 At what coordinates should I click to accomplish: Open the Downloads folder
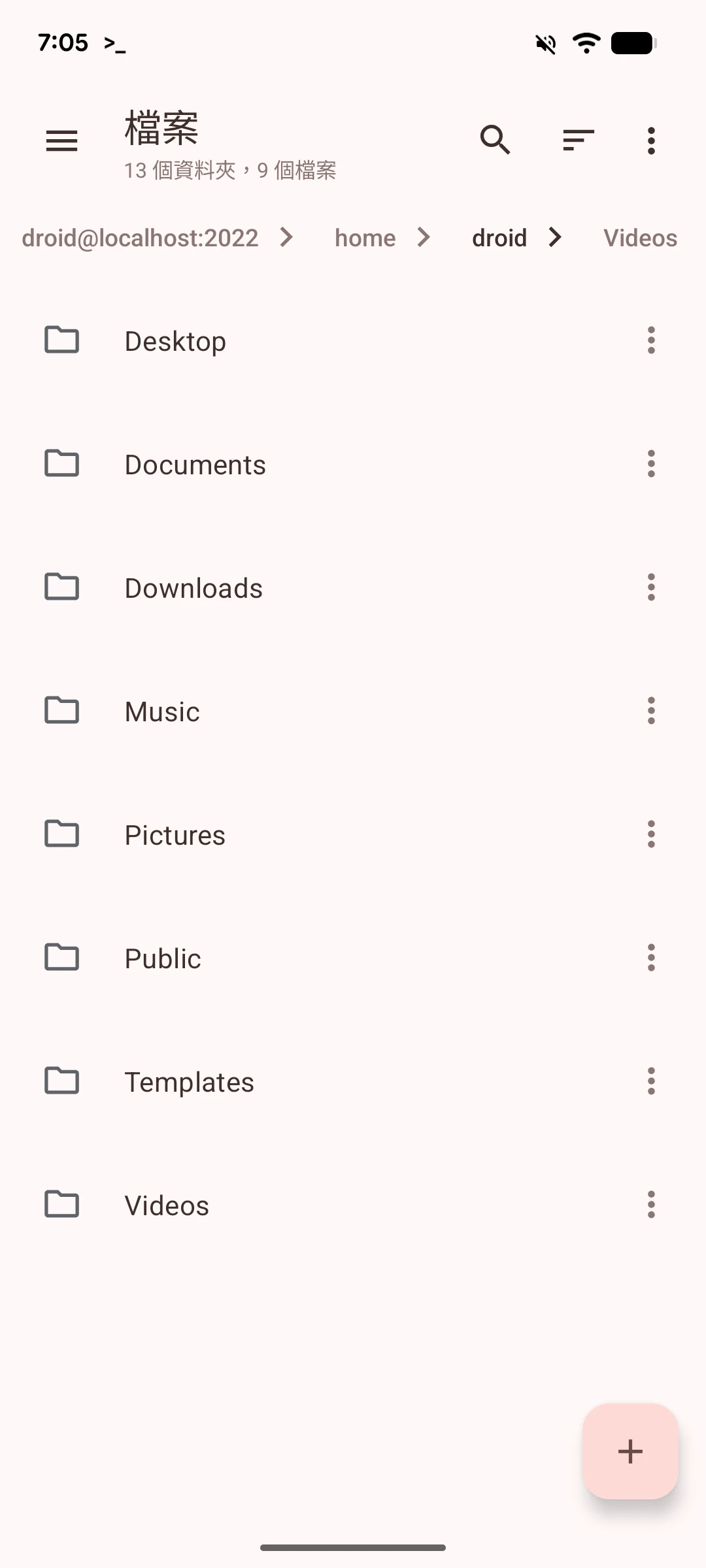[x=193, y=588]
